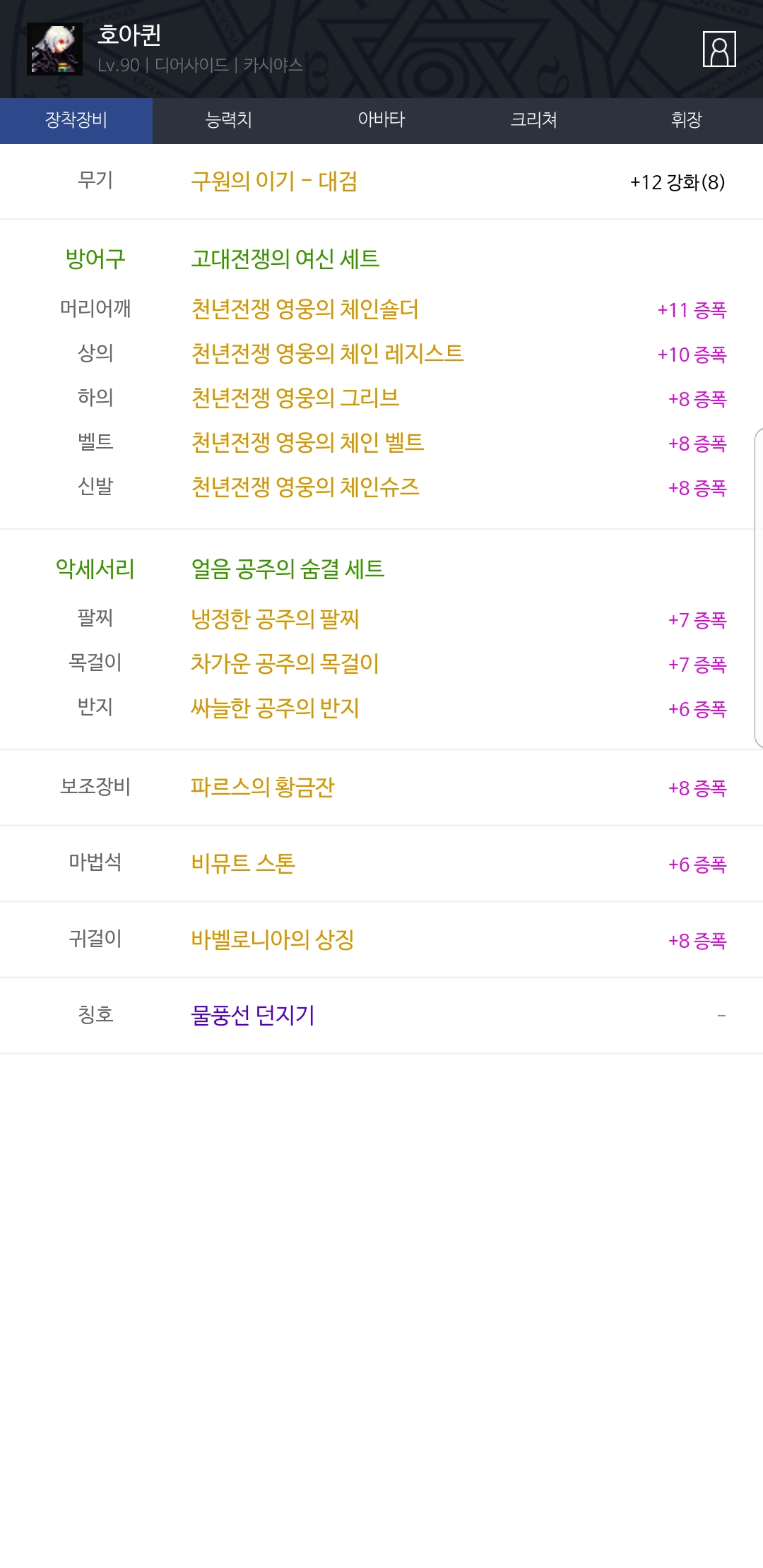The image size is (763, 1568).
Task: Switch to the 아바타 tab
Action: click(381, 120)
